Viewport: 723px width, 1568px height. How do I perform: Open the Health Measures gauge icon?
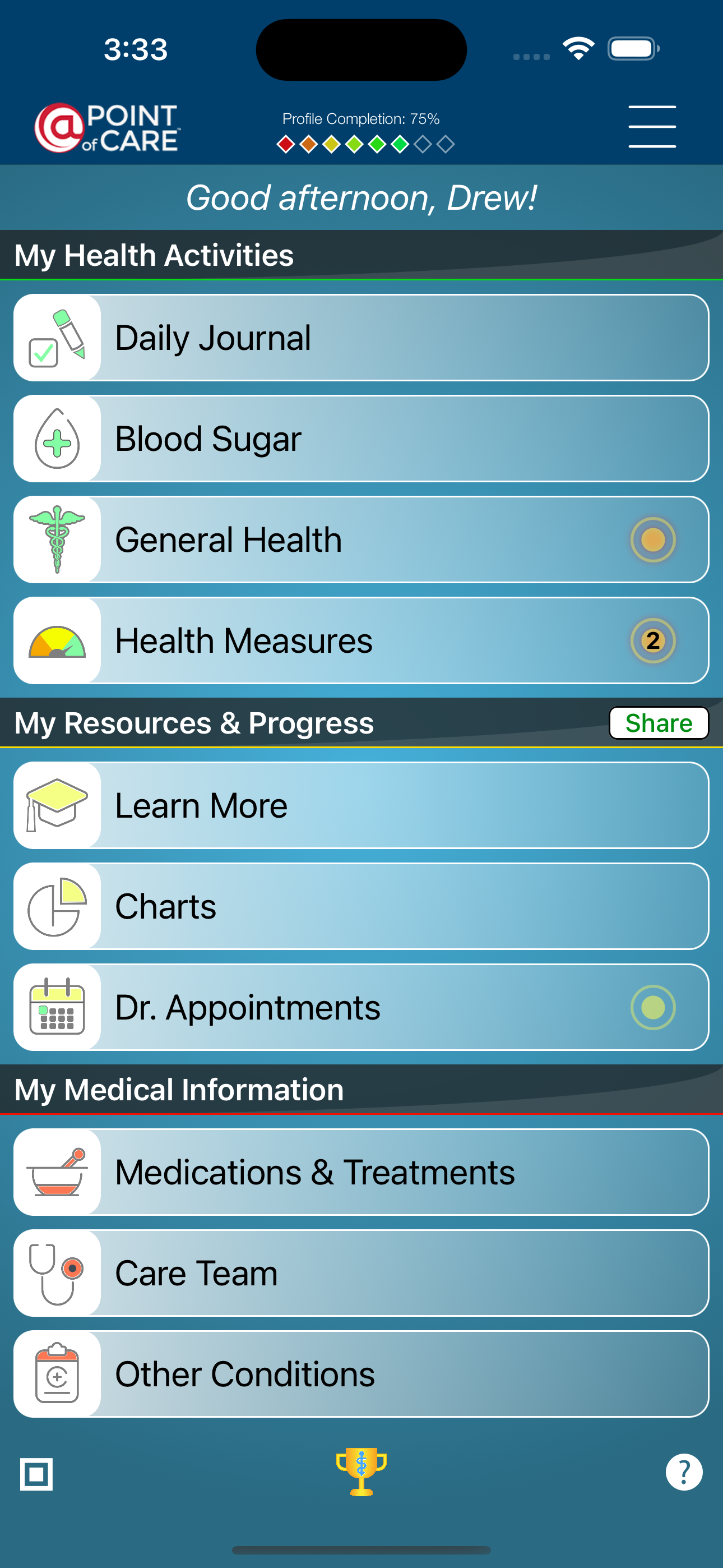tap(57, 640)
